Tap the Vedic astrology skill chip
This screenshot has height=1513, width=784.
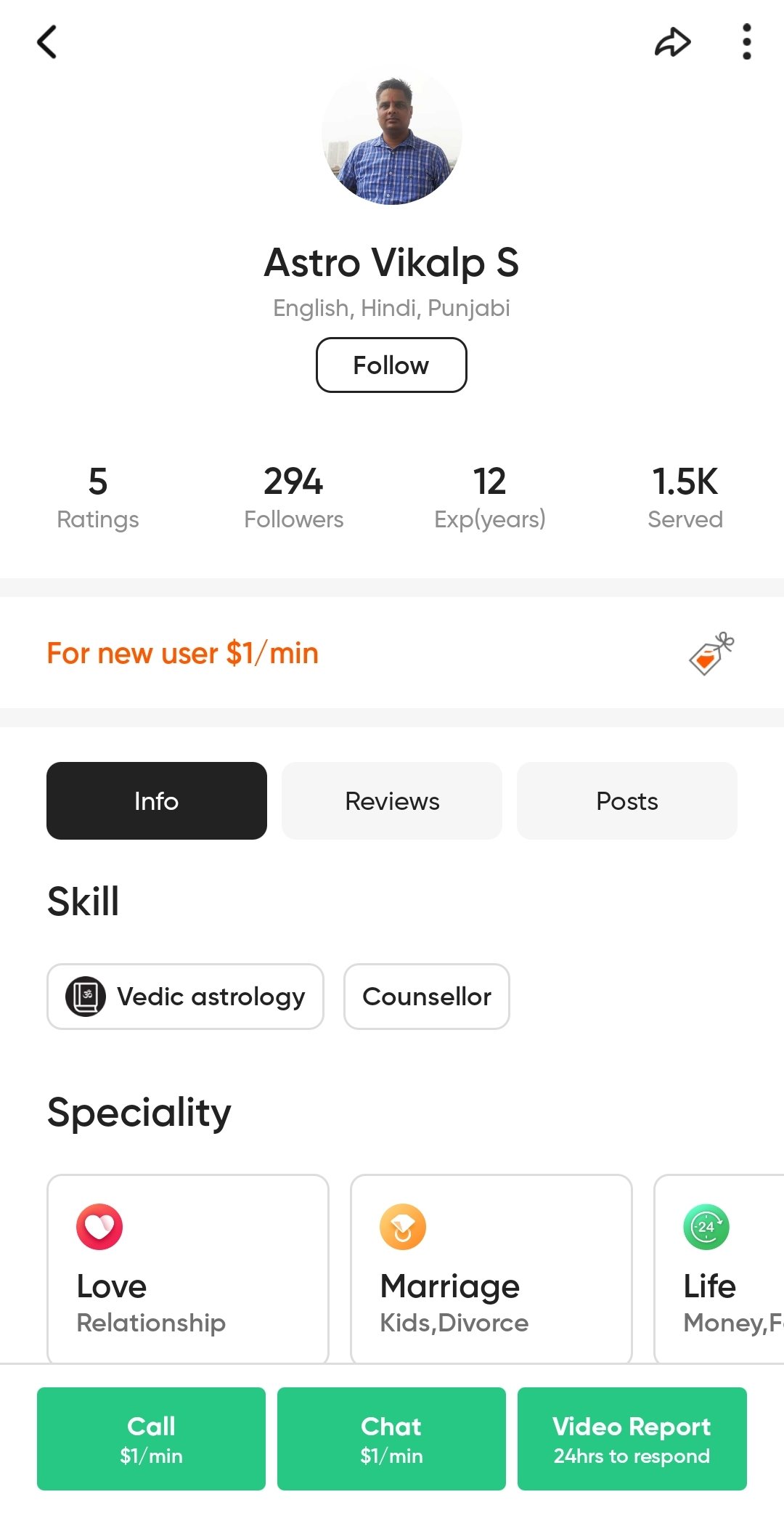point(185,997)
